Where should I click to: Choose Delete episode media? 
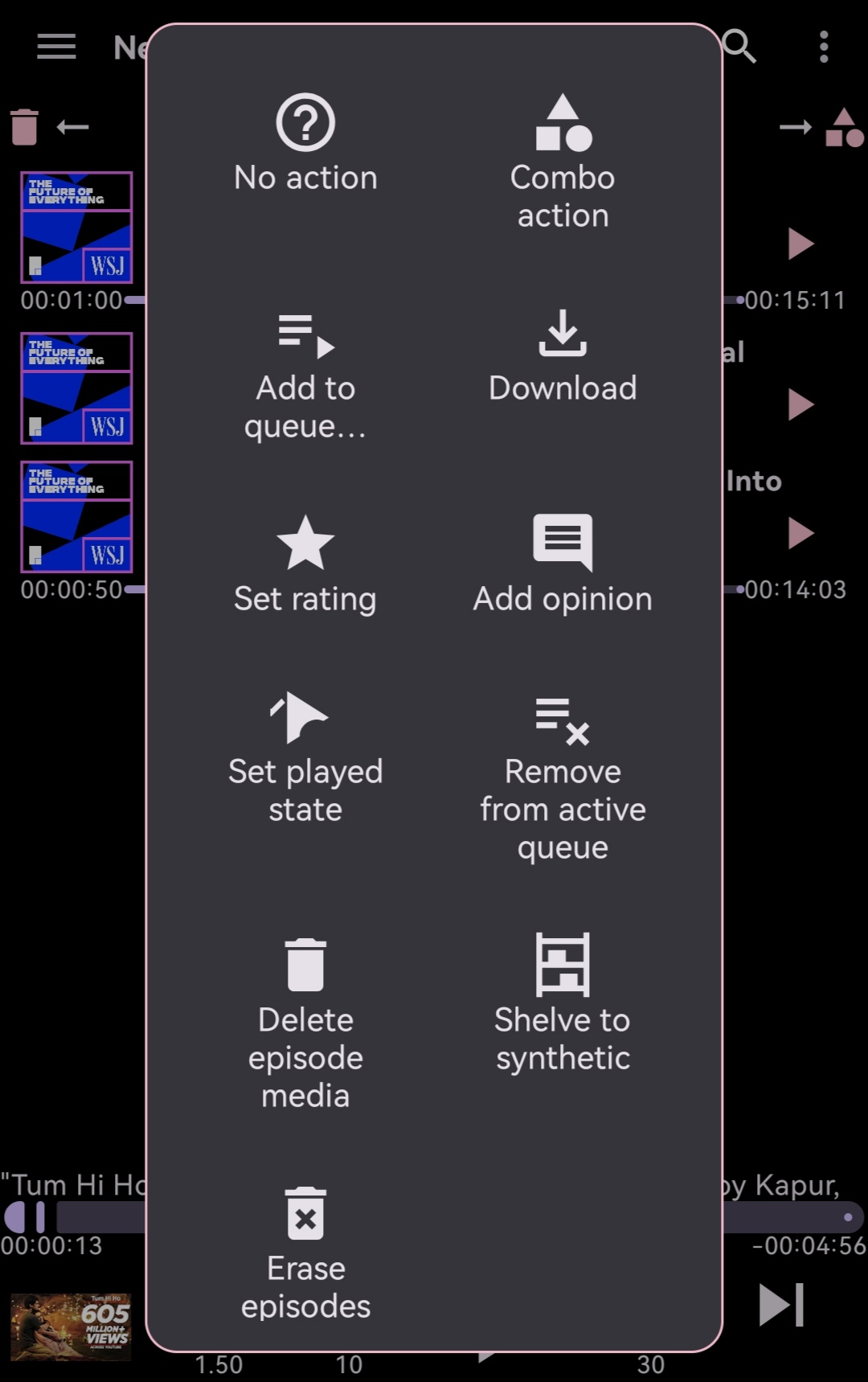pos(305,1024)
